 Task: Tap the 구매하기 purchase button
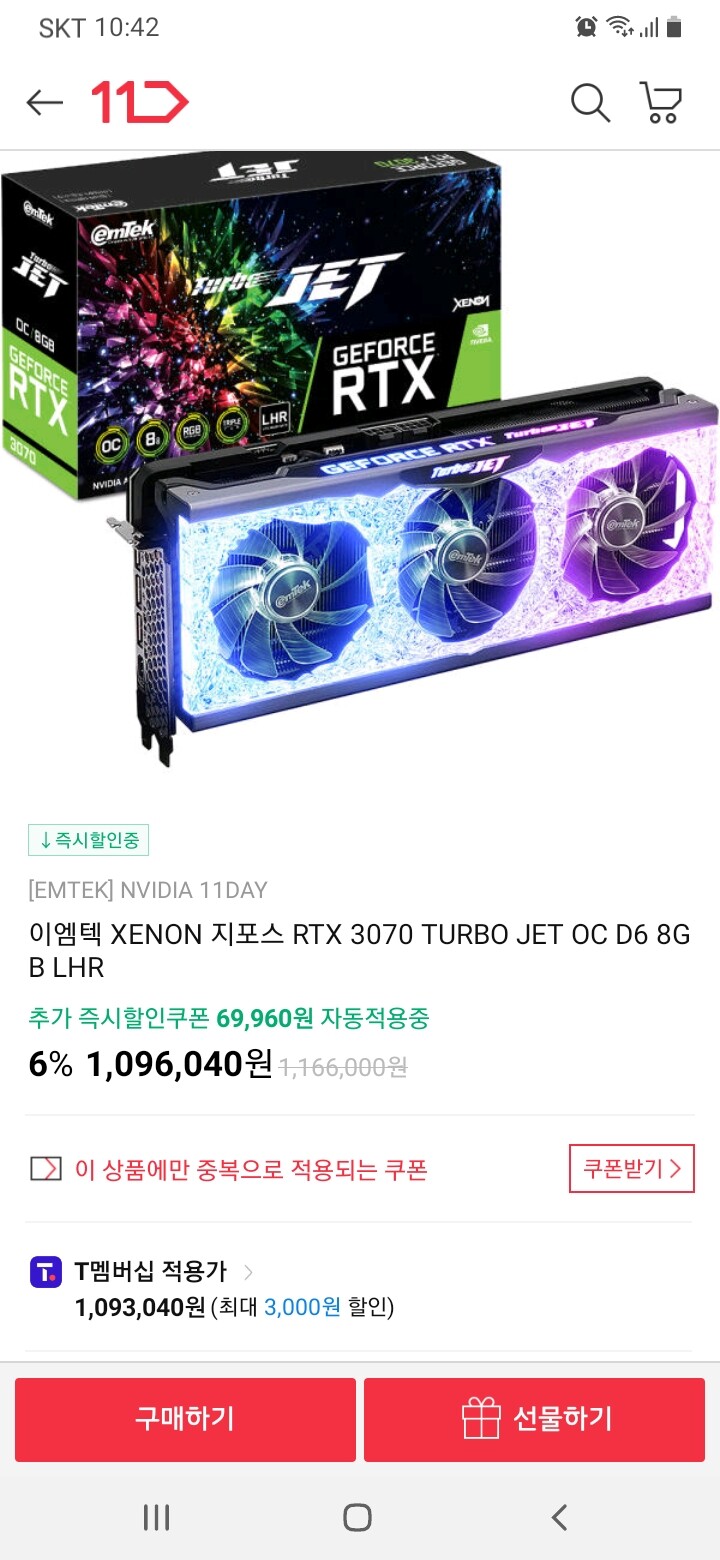[184, 1419]
